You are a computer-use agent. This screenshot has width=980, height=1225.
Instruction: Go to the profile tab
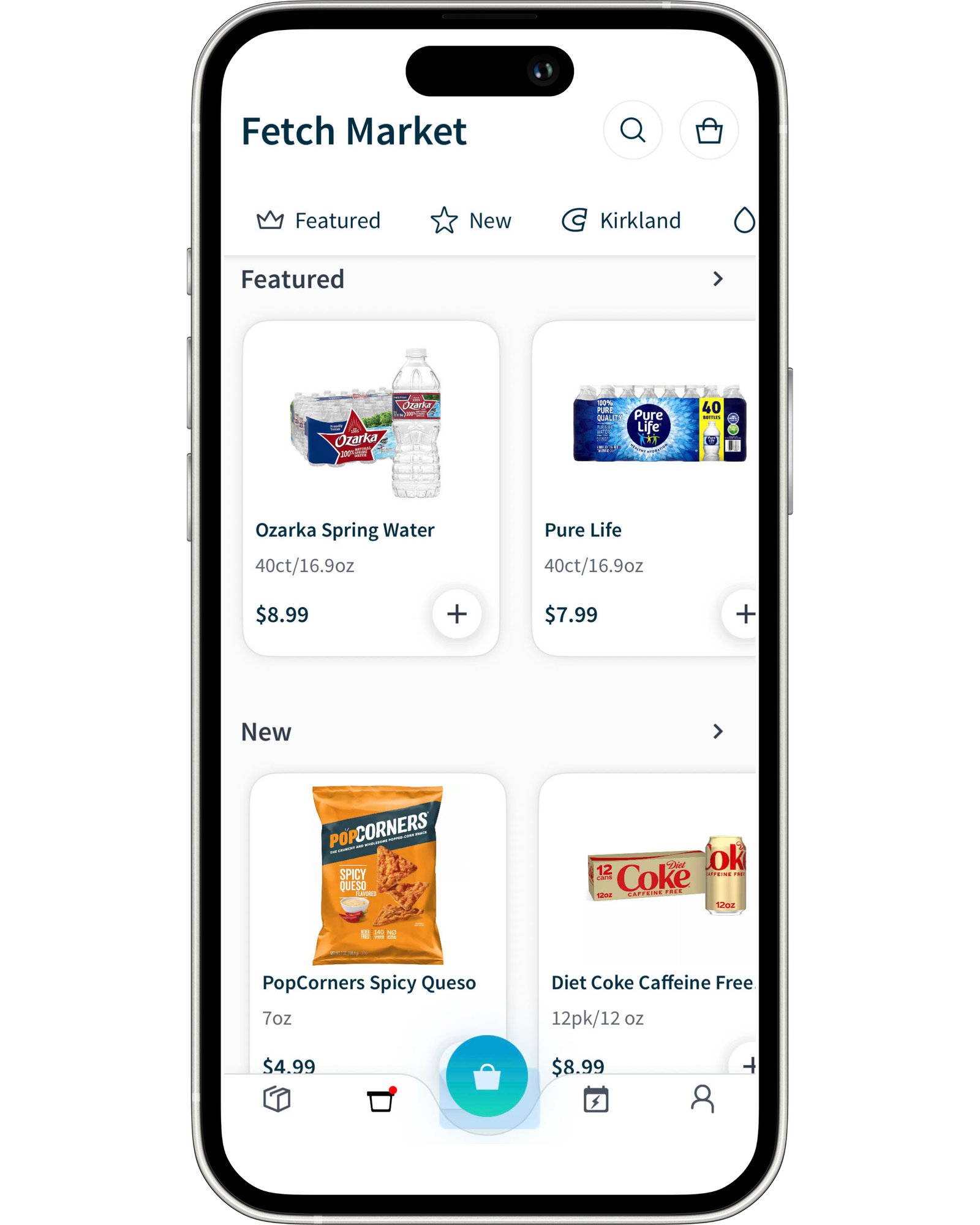point(703,1099)
